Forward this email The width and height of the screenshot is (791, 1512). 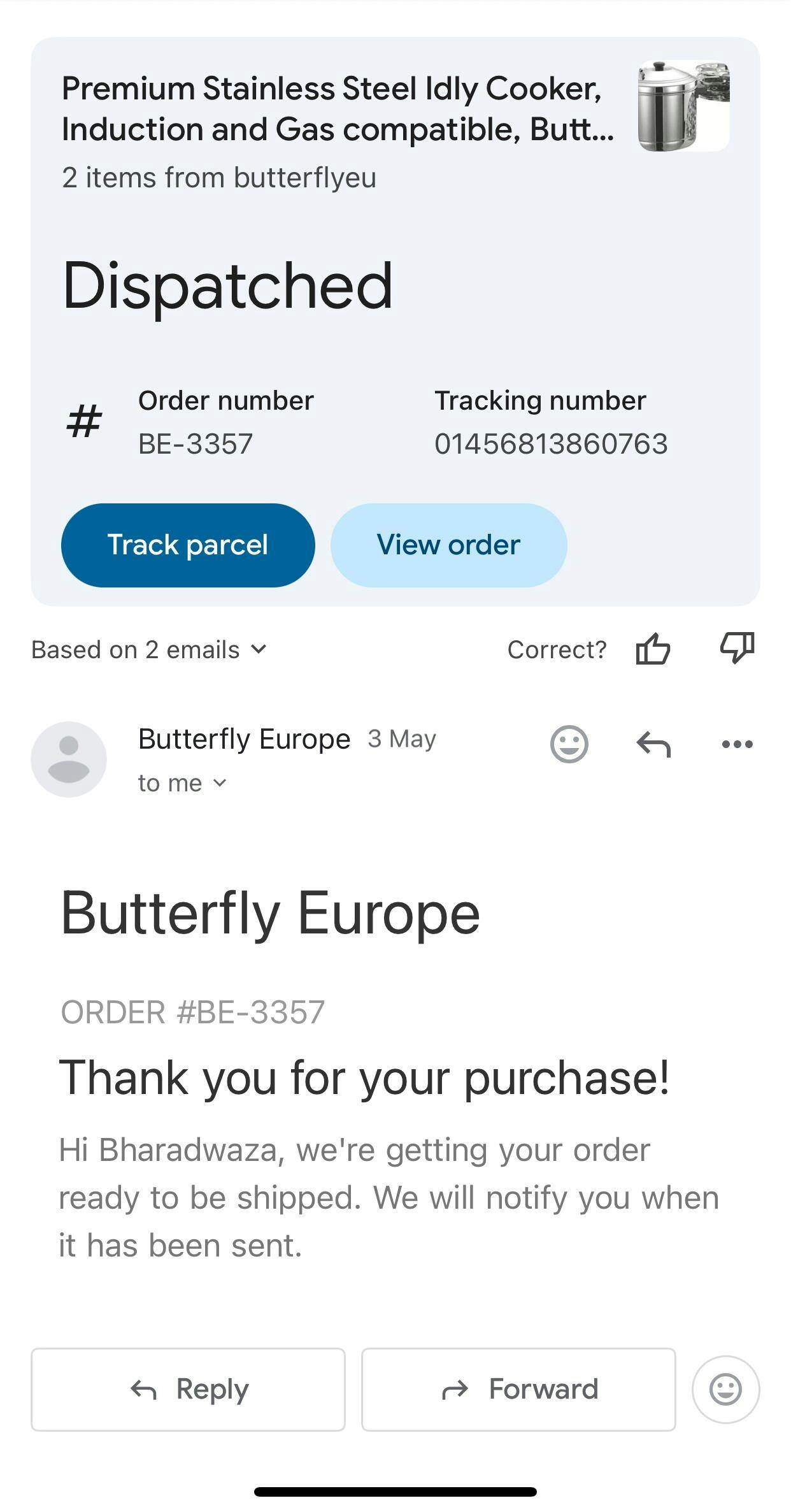518,1389
